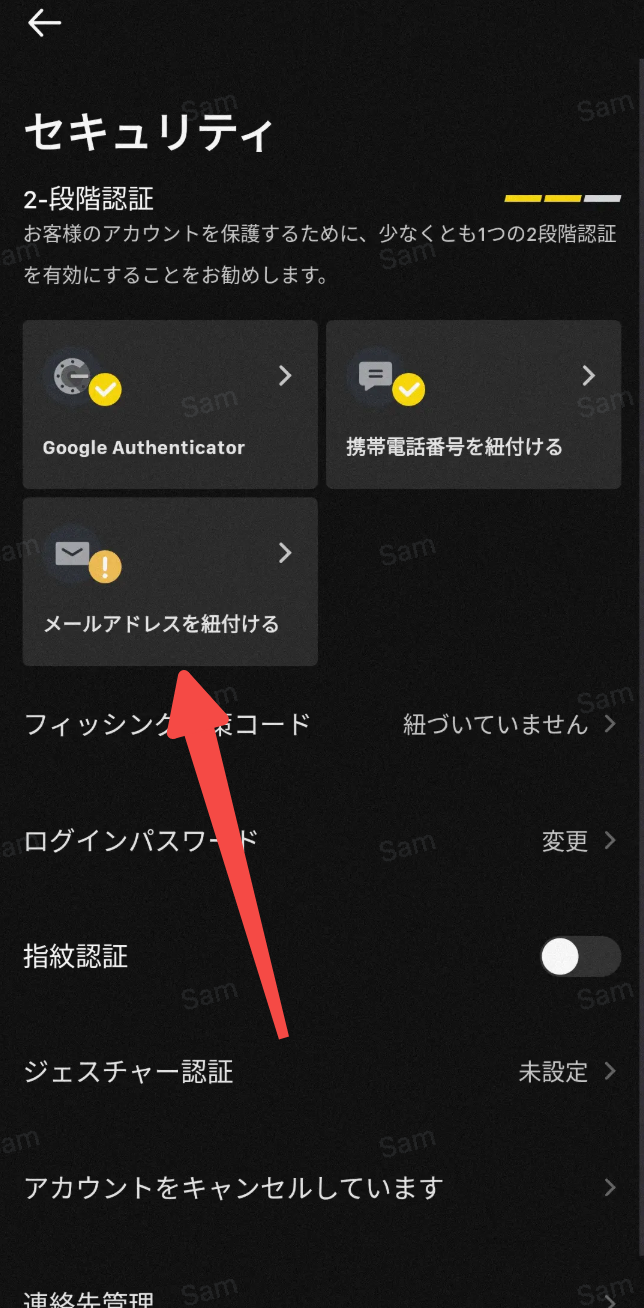
Task: Enable the 指紋認証 switch
Action: point(580,957)
